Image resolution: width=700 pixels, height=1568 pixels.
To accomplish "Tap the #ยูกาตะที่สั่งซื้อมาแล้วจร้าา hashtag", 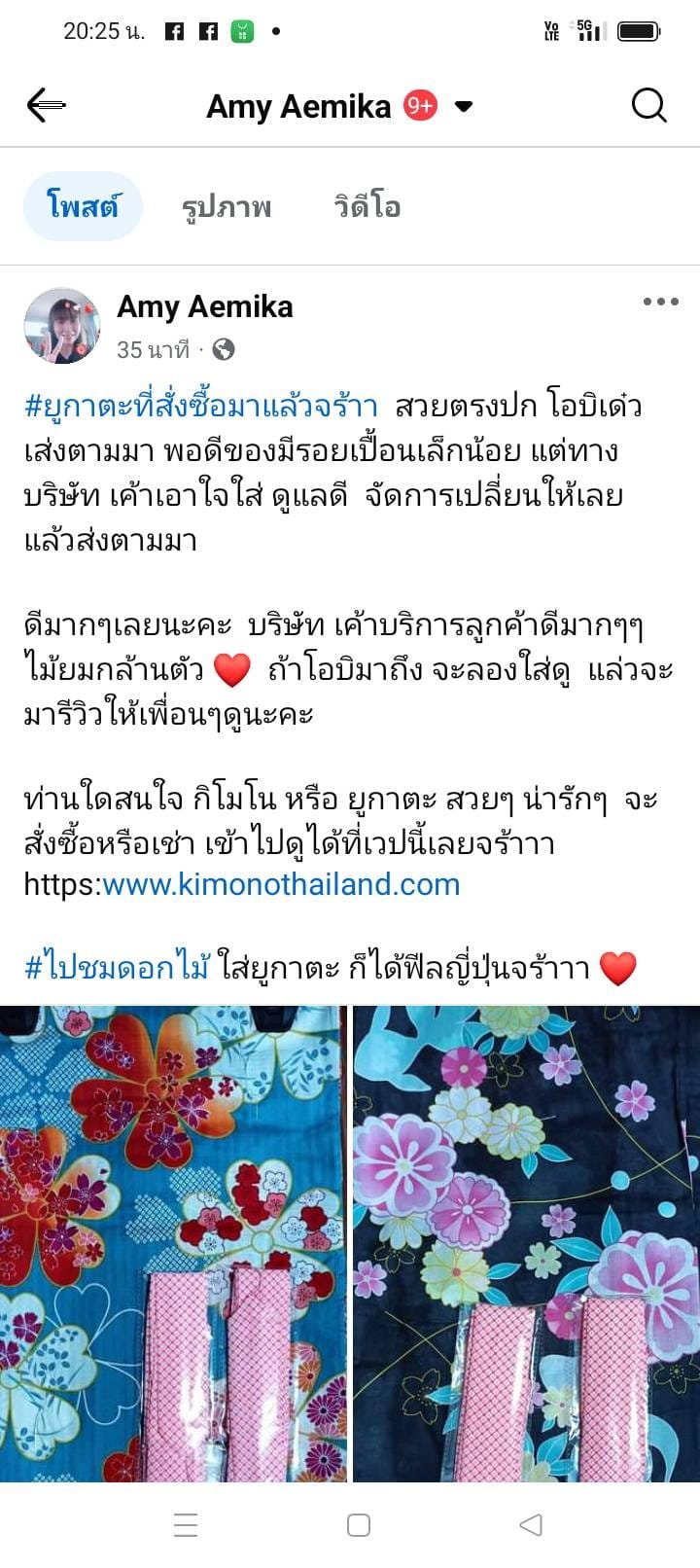I will coord(200,406).
